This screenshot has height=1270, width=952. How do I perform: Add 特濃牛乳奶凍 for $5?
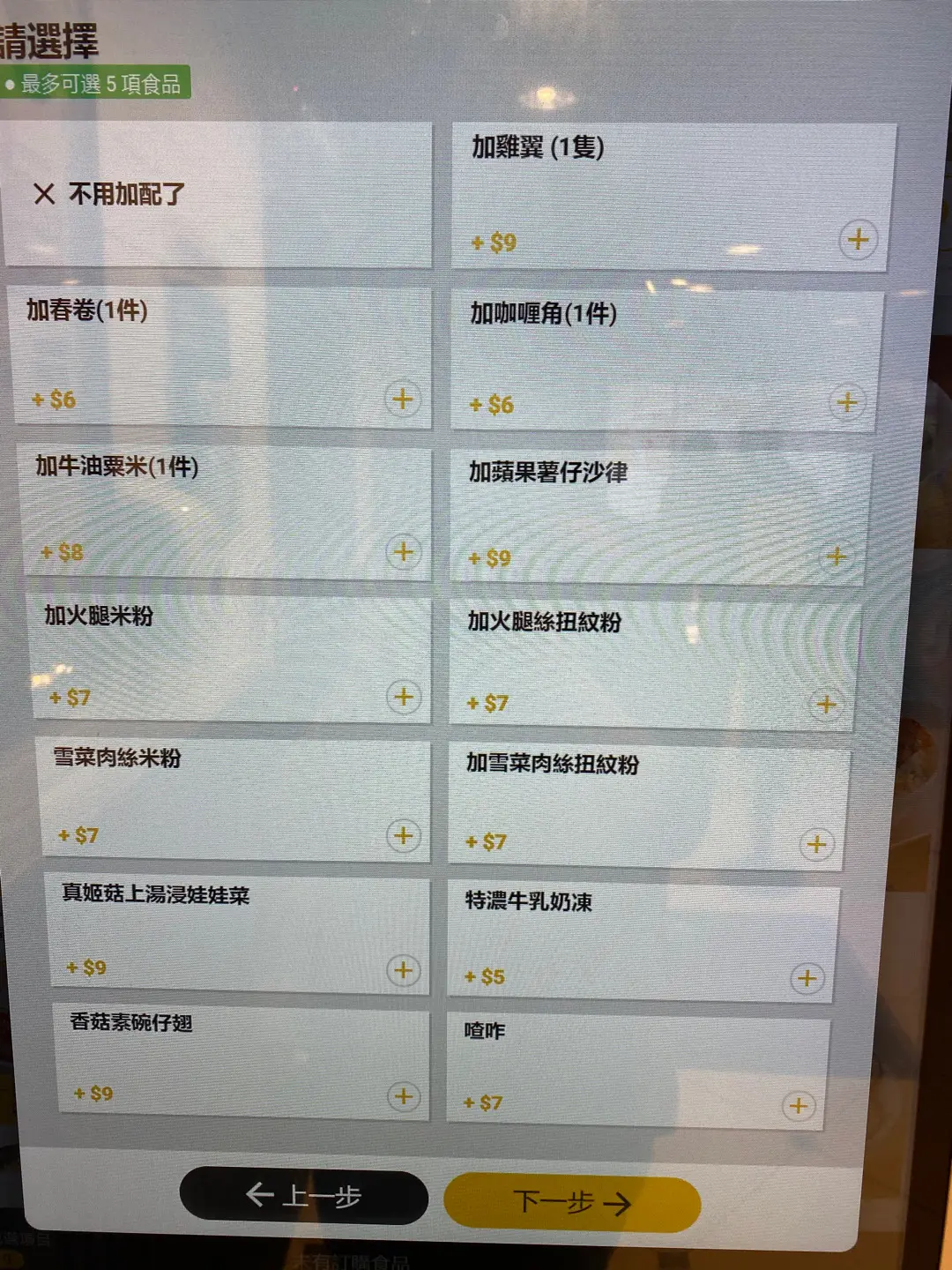tap(807, 978)
